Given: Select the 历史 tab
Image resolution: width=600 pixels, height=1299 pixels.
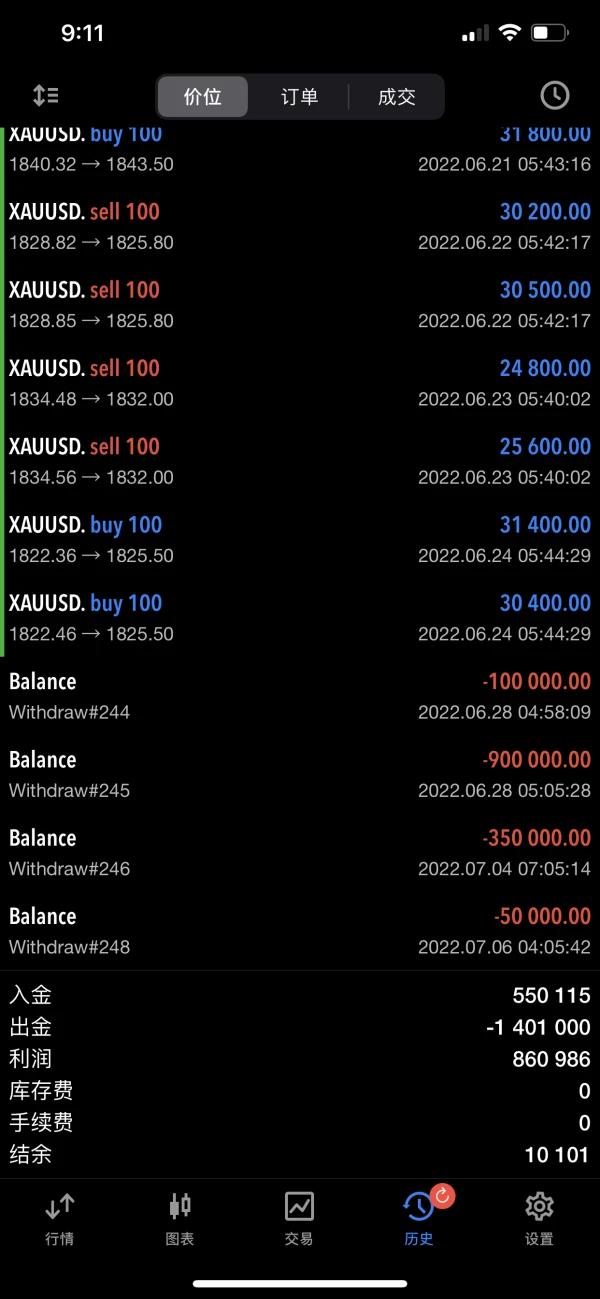Looking at the screenshot, I should [419, 1218].
